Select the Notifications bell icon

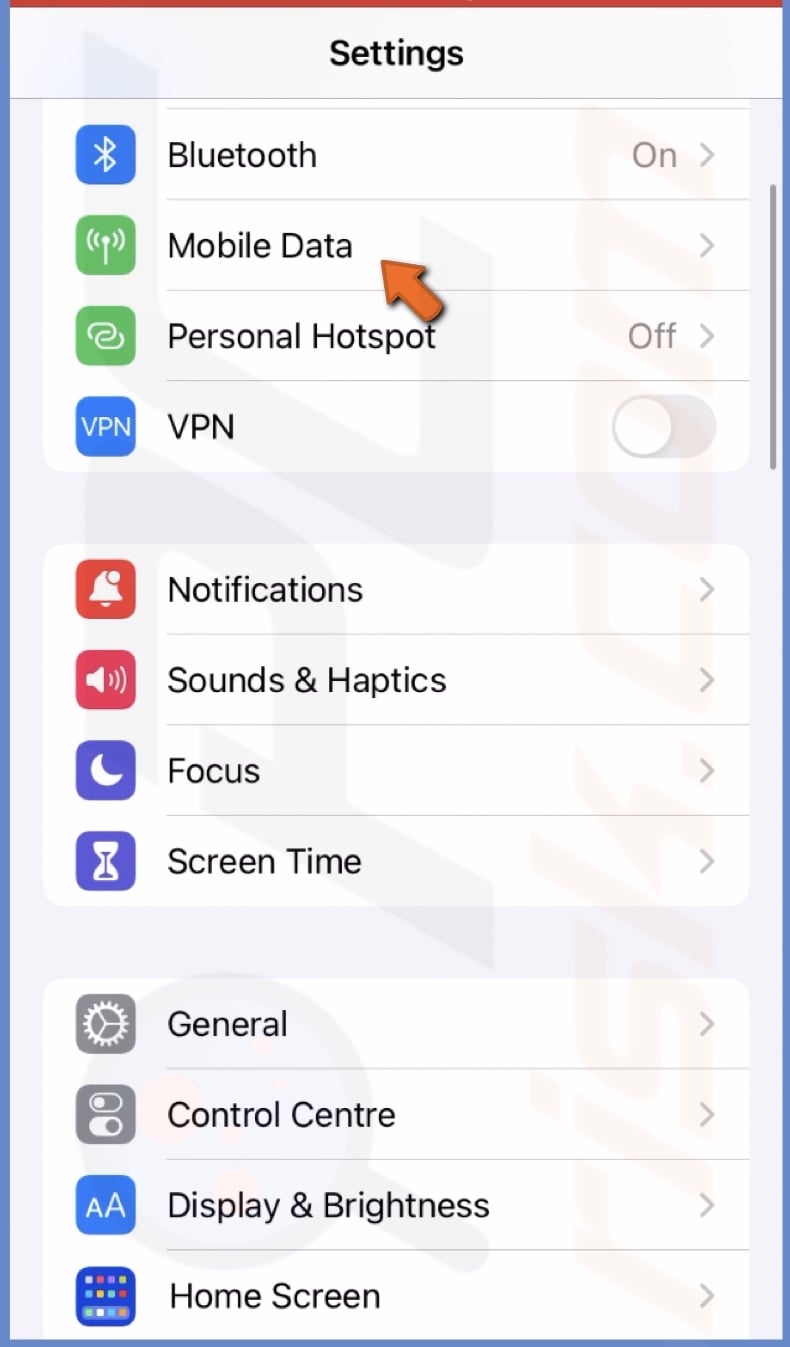pyautogui.click(x=105, y=590)
